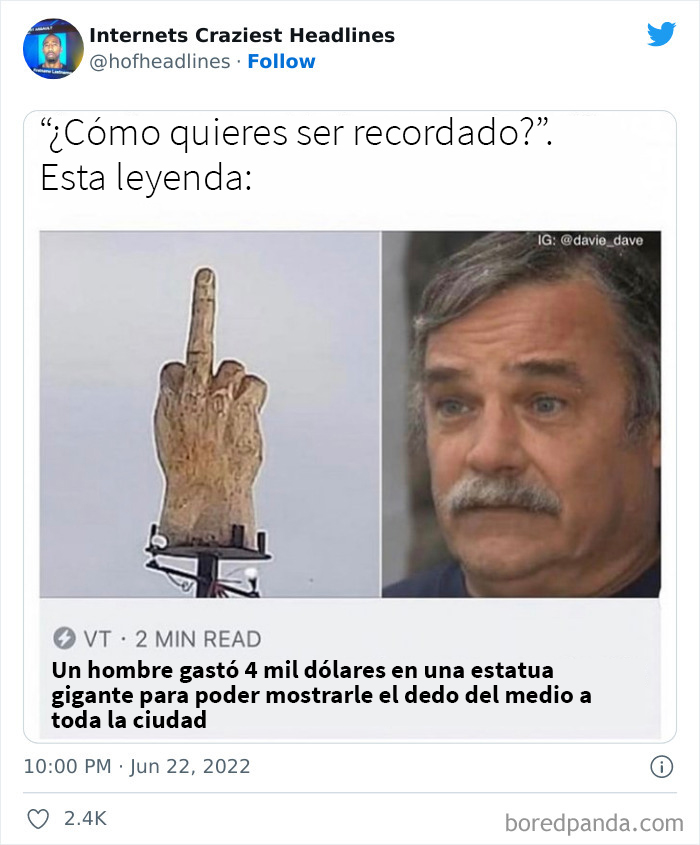The image size is (700, 845).
Task: Follow the Internets Craziest Headlines account
Action: pyautogui.click(x=281, y=62)
